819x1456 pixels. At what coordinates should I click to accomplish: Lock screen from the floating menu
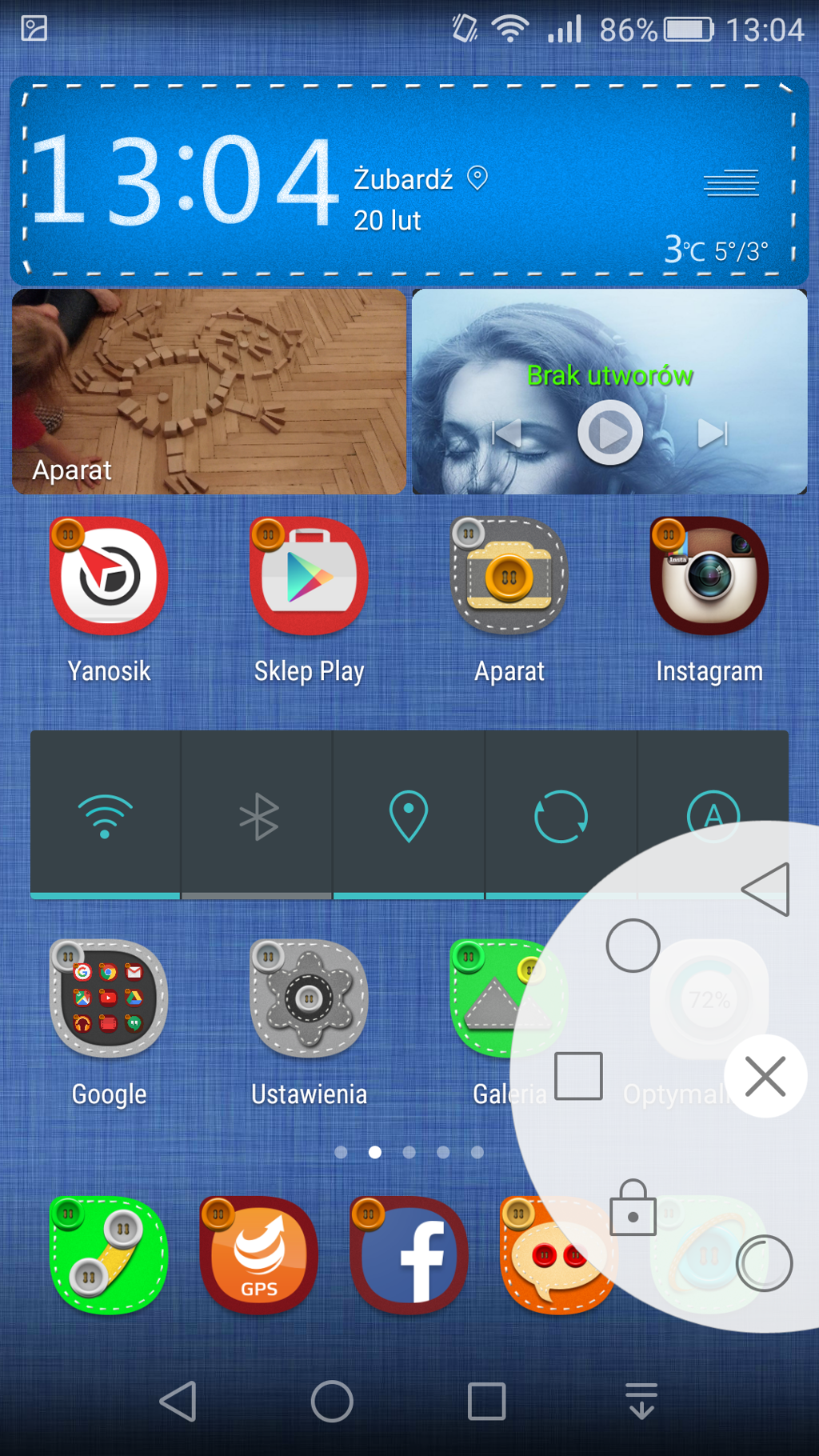(633, 1208)
